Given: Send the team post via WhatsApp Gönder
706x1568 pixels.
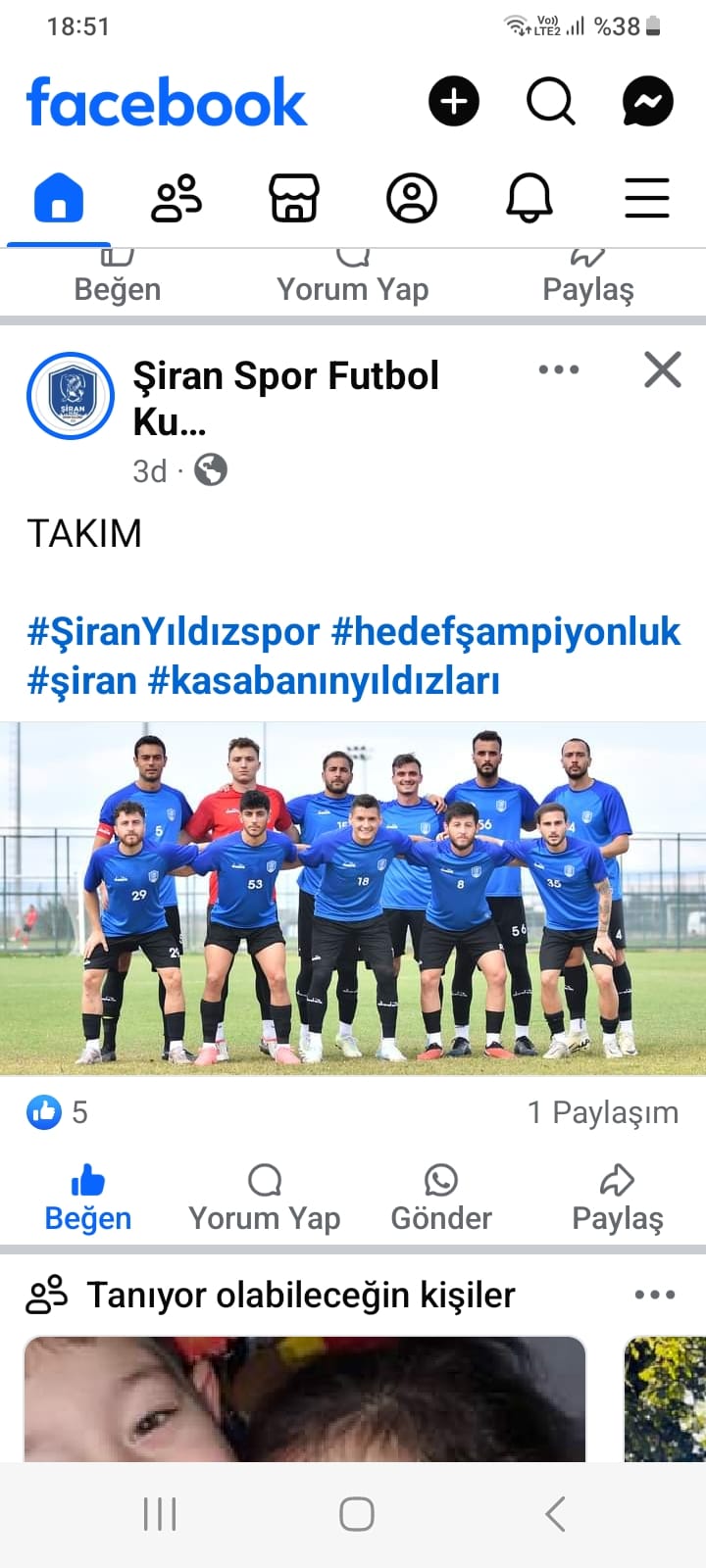Looking at the screenshot, I should click(441, 1199).
